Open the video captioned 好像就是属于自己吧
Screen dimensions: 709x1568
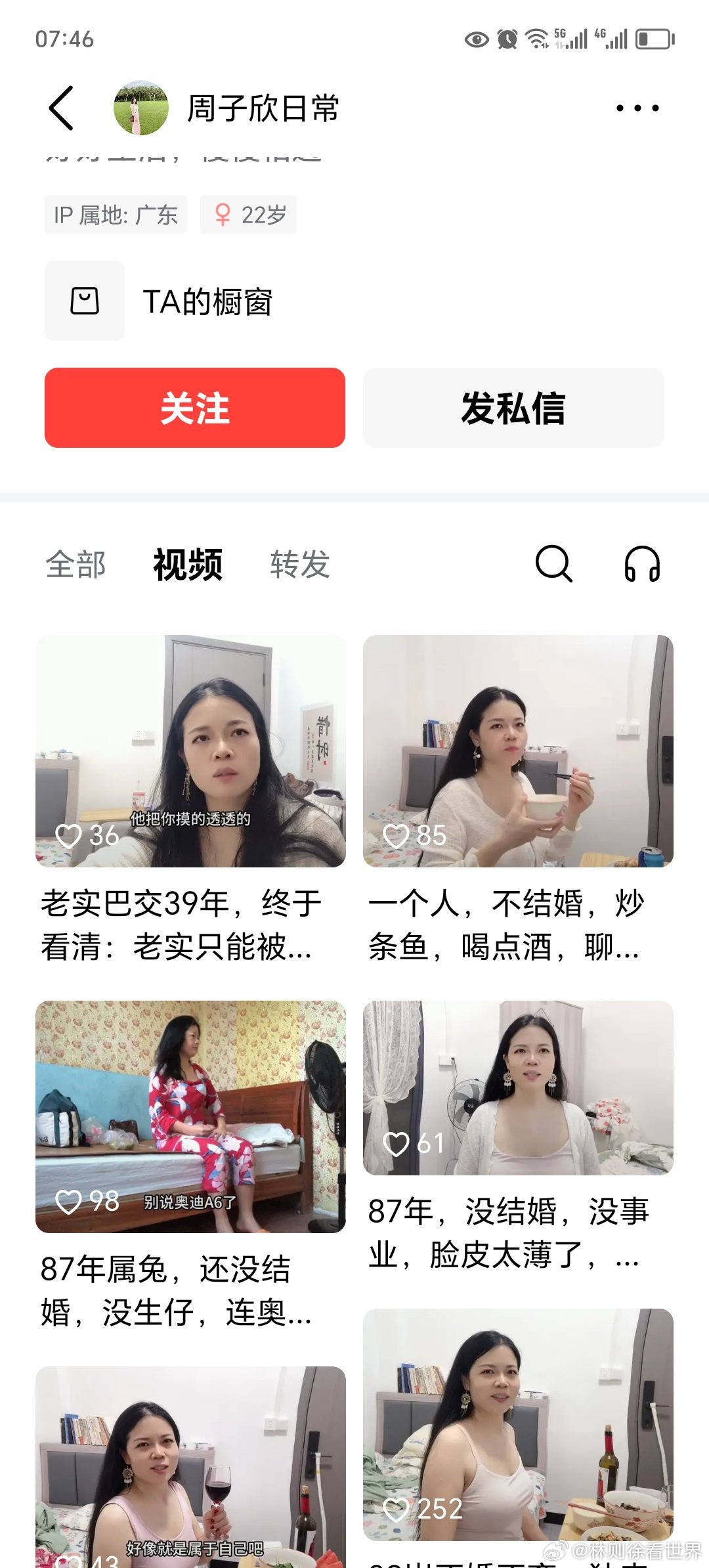pos(190,1467)
